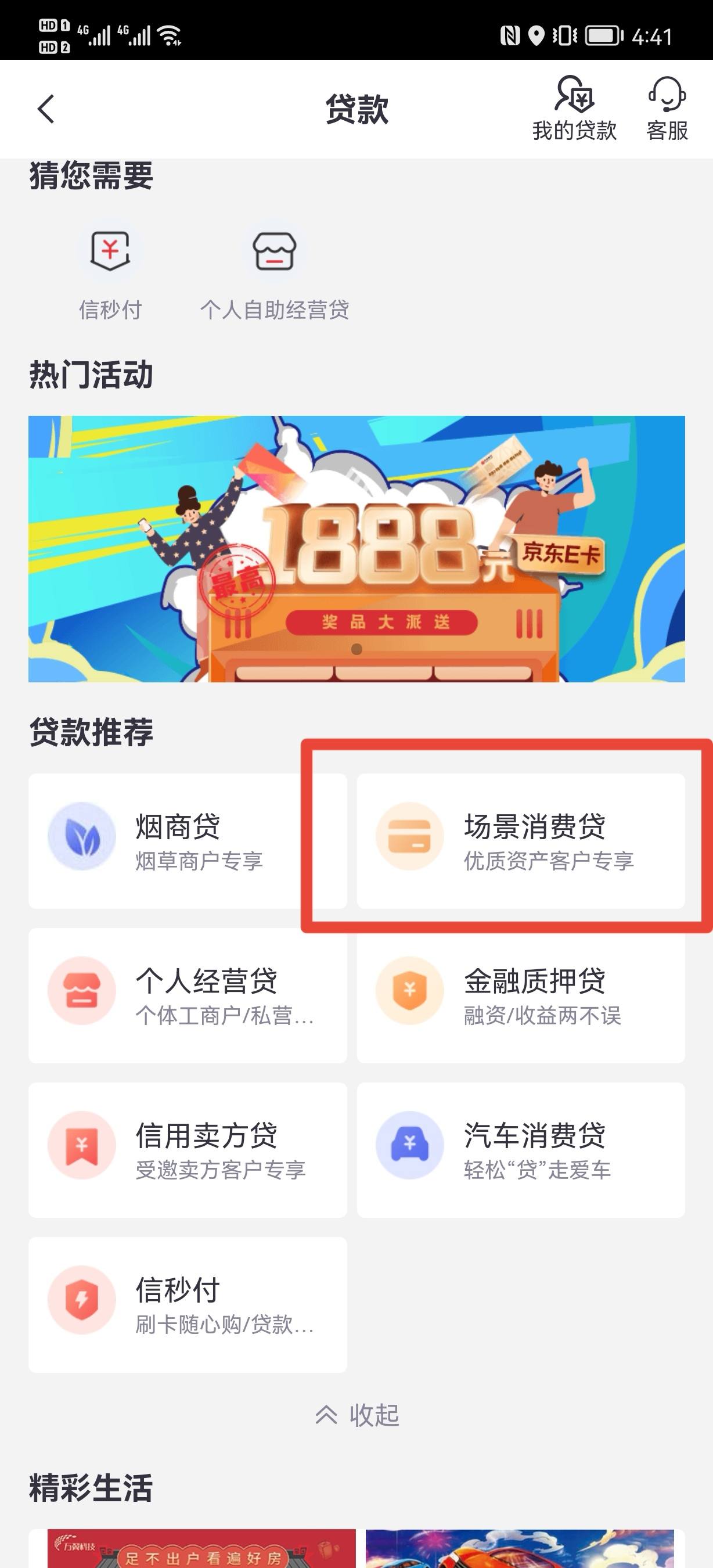Open the 信秒付 shortcut under 猜您需要
This screenshot has height=1568, width=713.
tap(110, 274)
